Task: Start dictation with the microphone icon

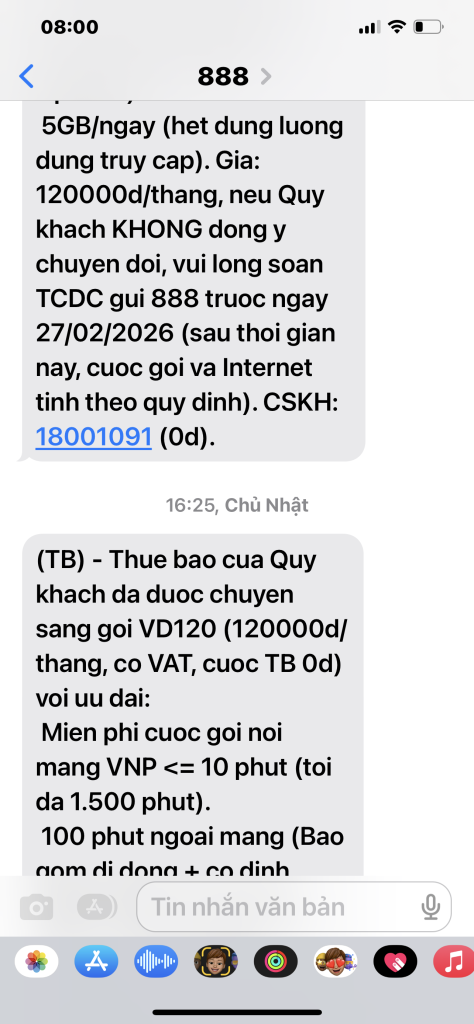Action: click(430, 906)
